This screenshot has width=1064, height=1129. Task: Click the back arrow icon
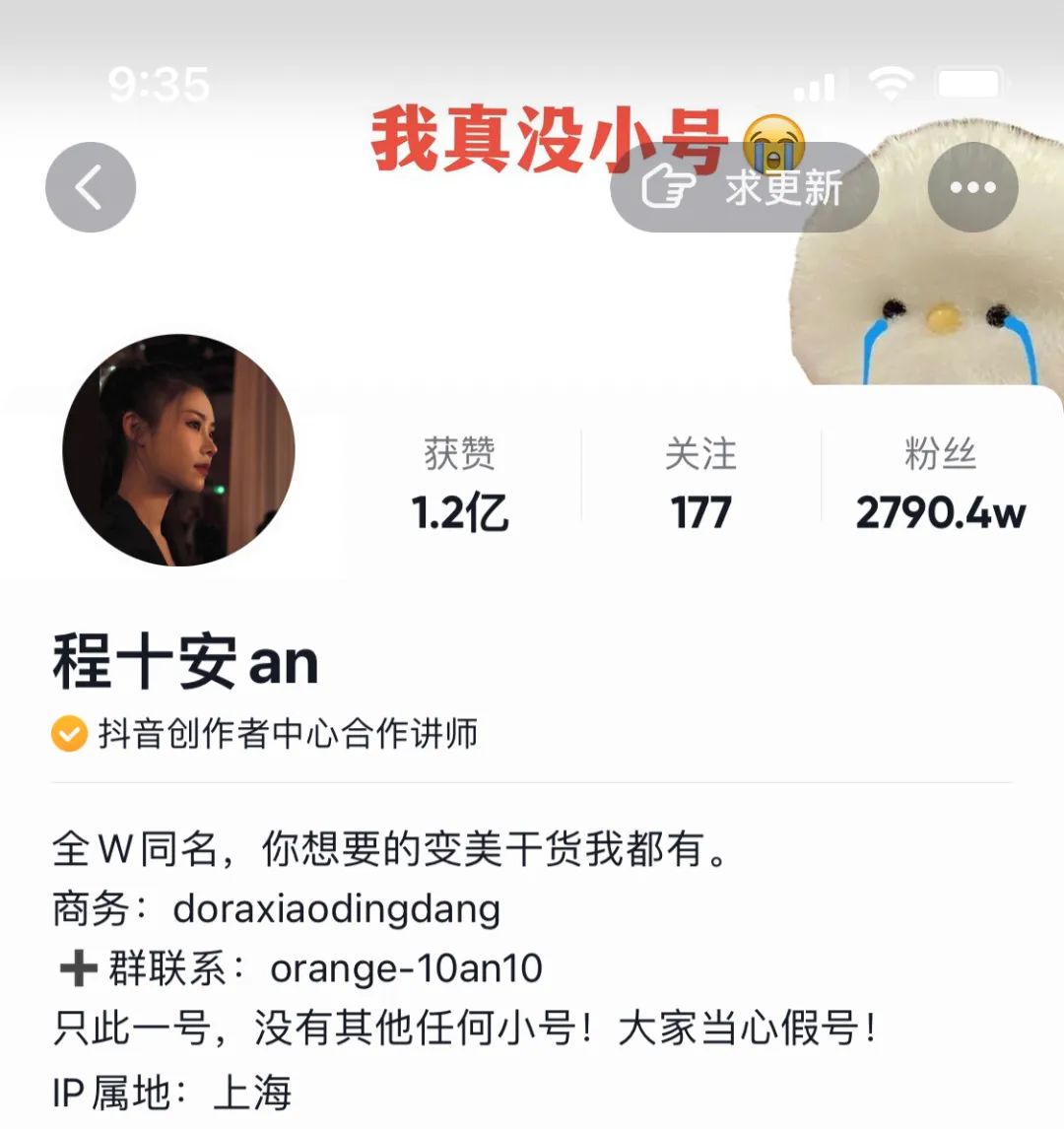click(91, 187)
